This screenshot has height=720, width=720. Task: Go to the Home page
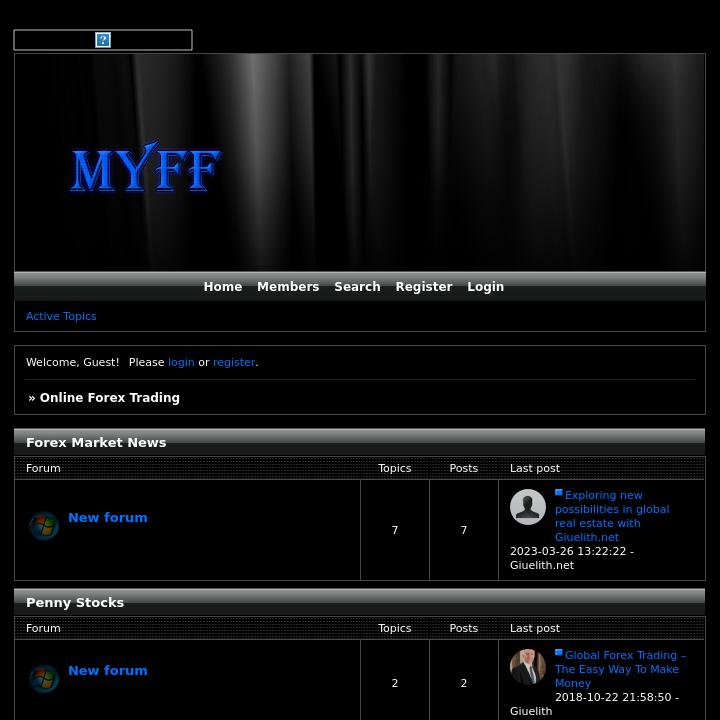(222, 287)
